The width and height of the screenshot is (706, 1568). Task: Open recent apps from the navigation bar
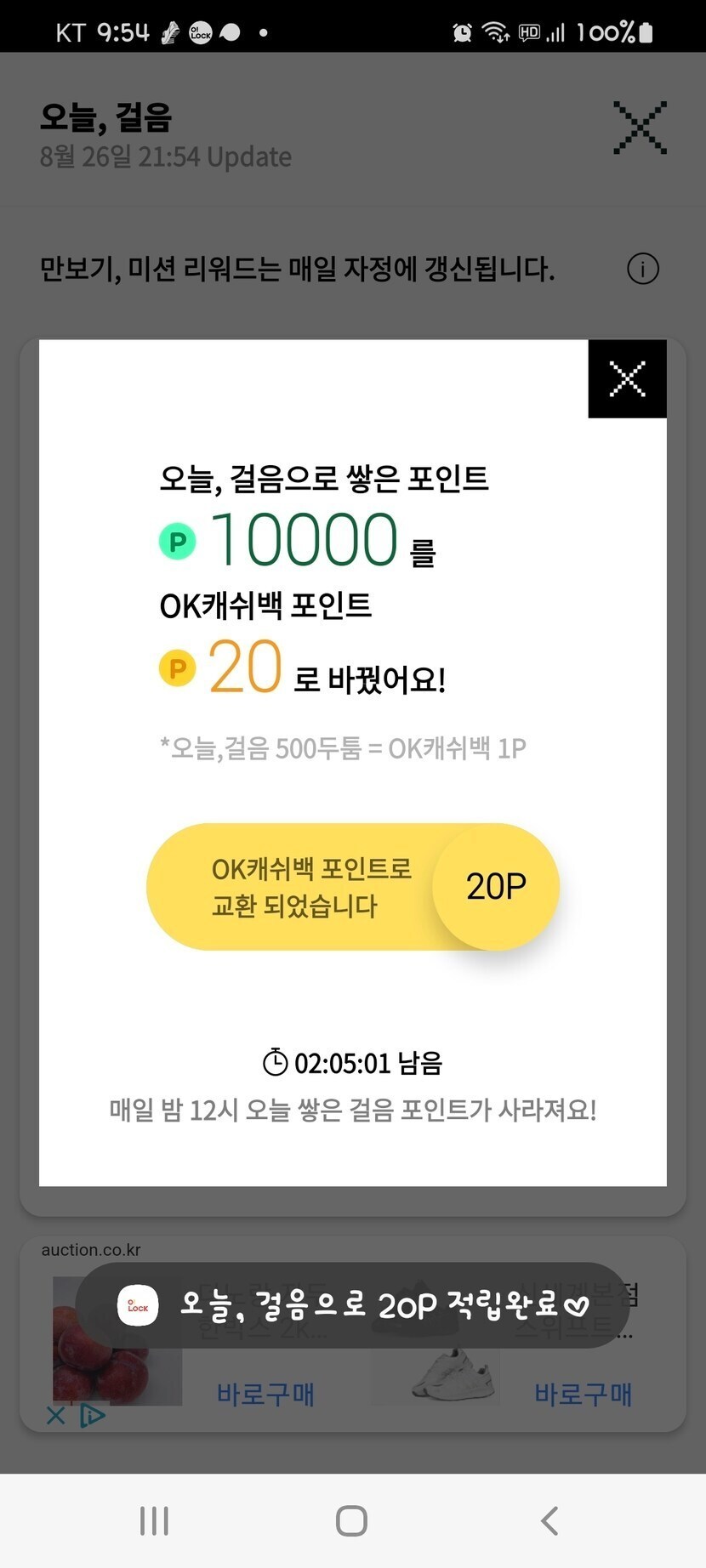(154, 1520)
